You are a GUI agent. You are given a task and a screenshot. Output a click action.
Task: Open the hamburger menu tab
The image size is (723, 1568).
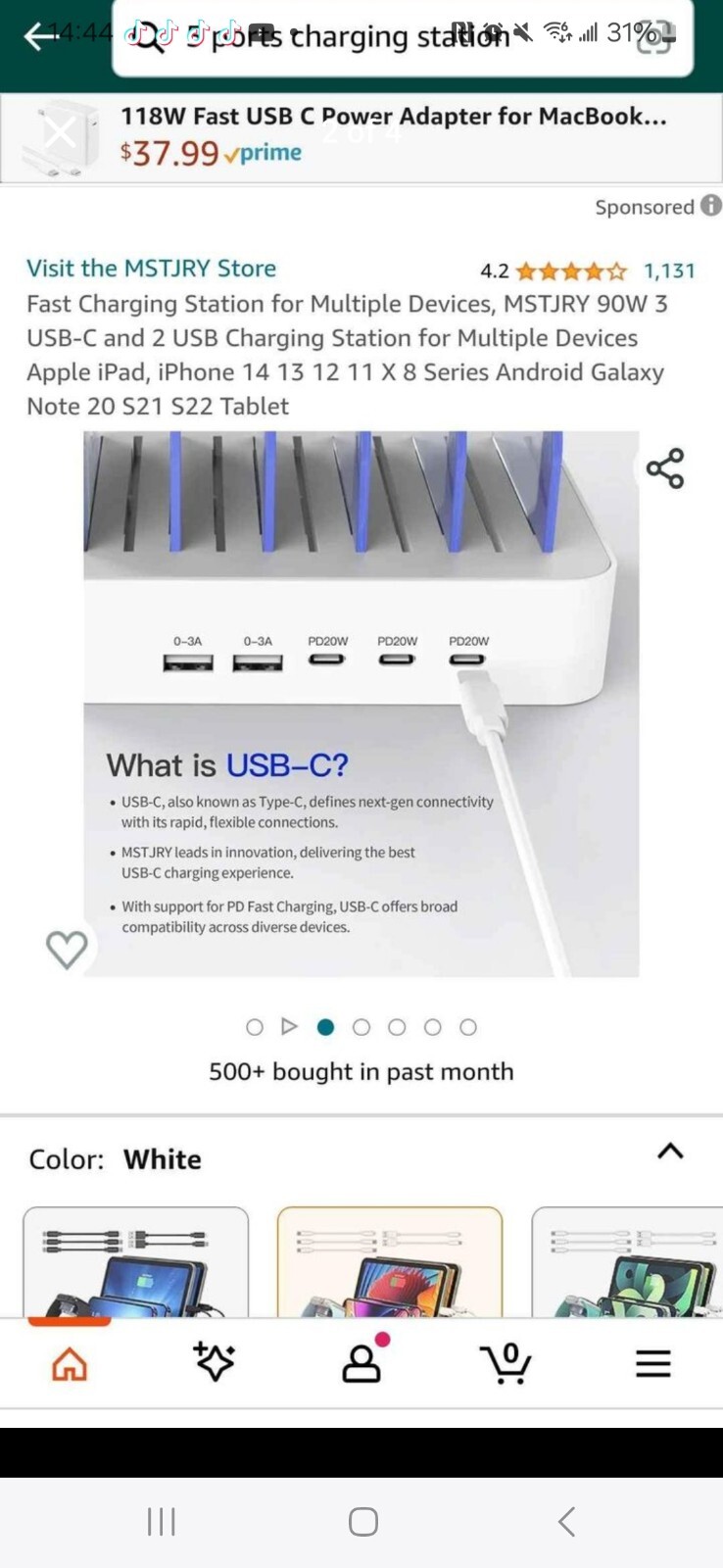[652, 1363]
